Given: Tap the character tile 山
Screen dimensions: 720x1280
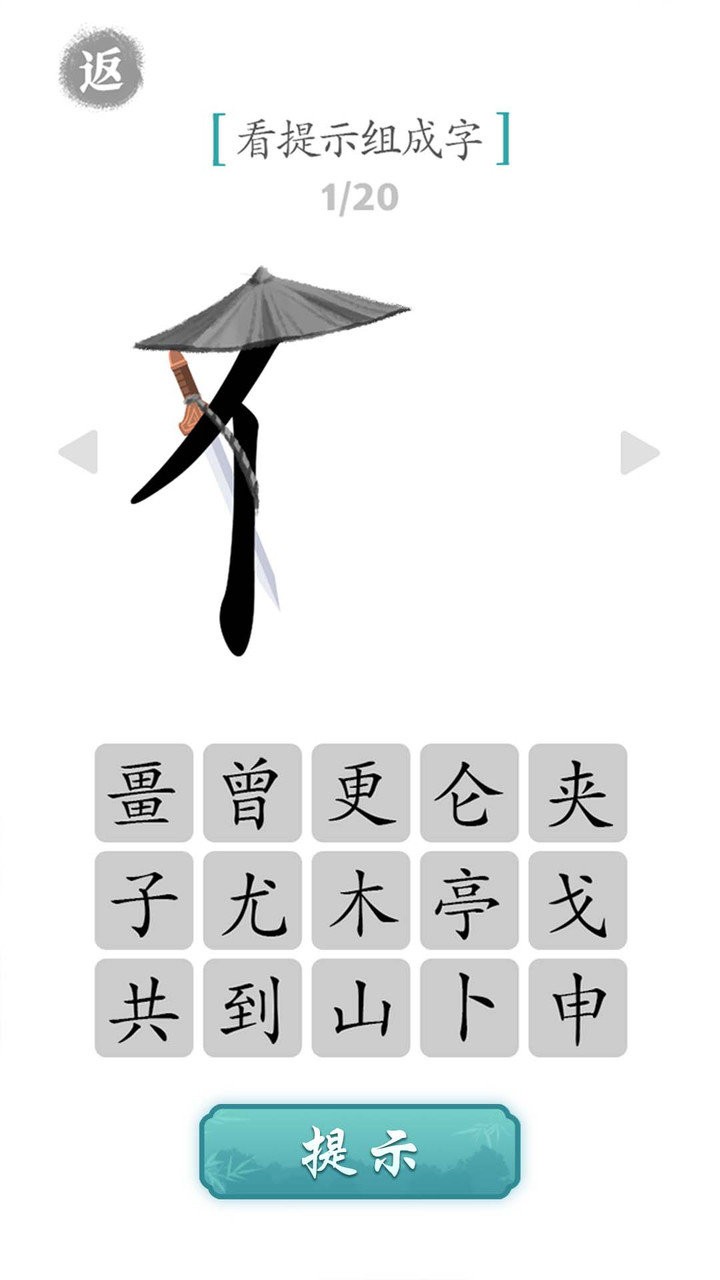Looking at the screenshot, I should point(361,1008).
